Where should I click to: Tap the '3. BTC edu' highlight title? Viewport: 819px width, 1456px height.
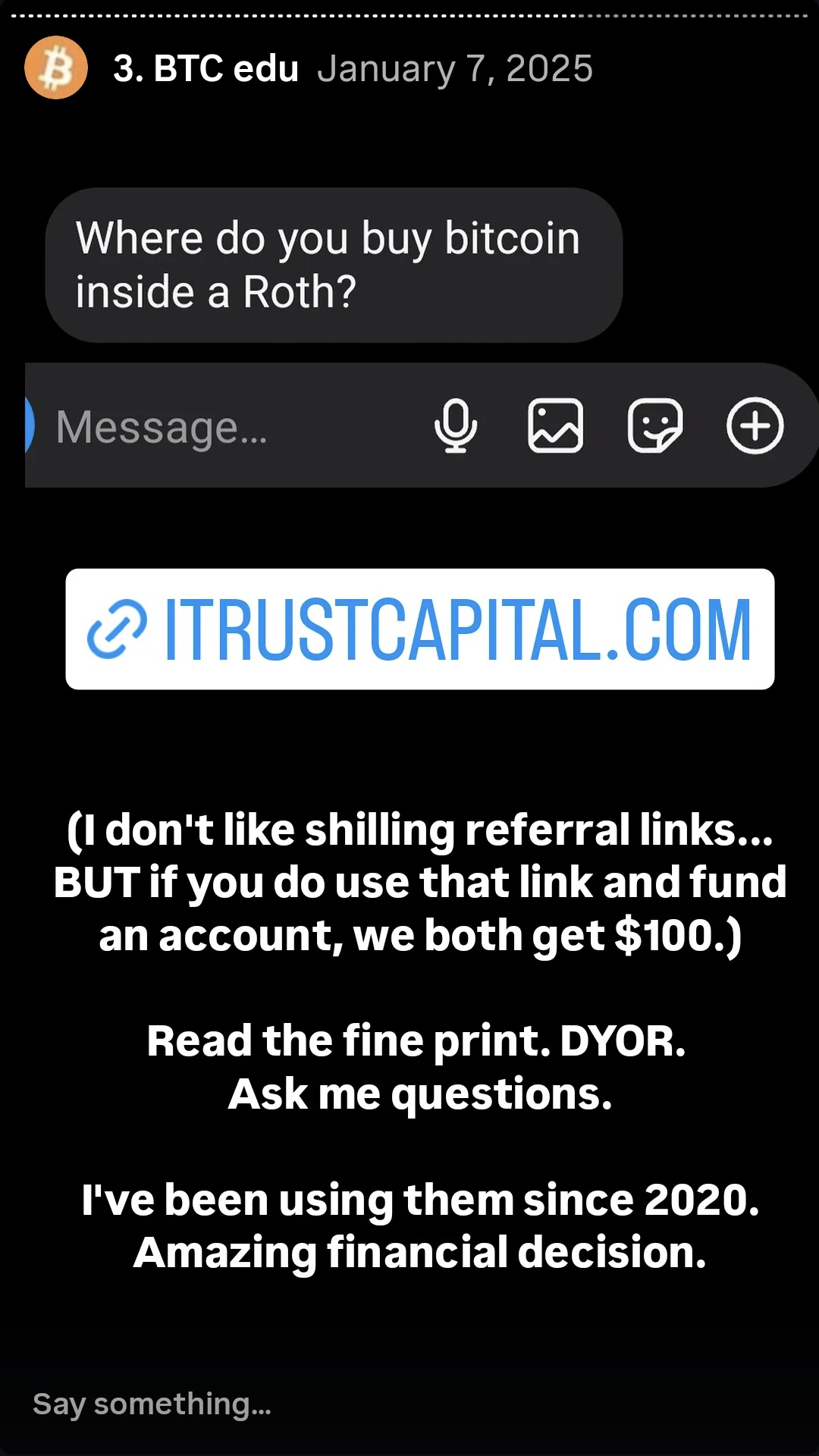point(206,68)
